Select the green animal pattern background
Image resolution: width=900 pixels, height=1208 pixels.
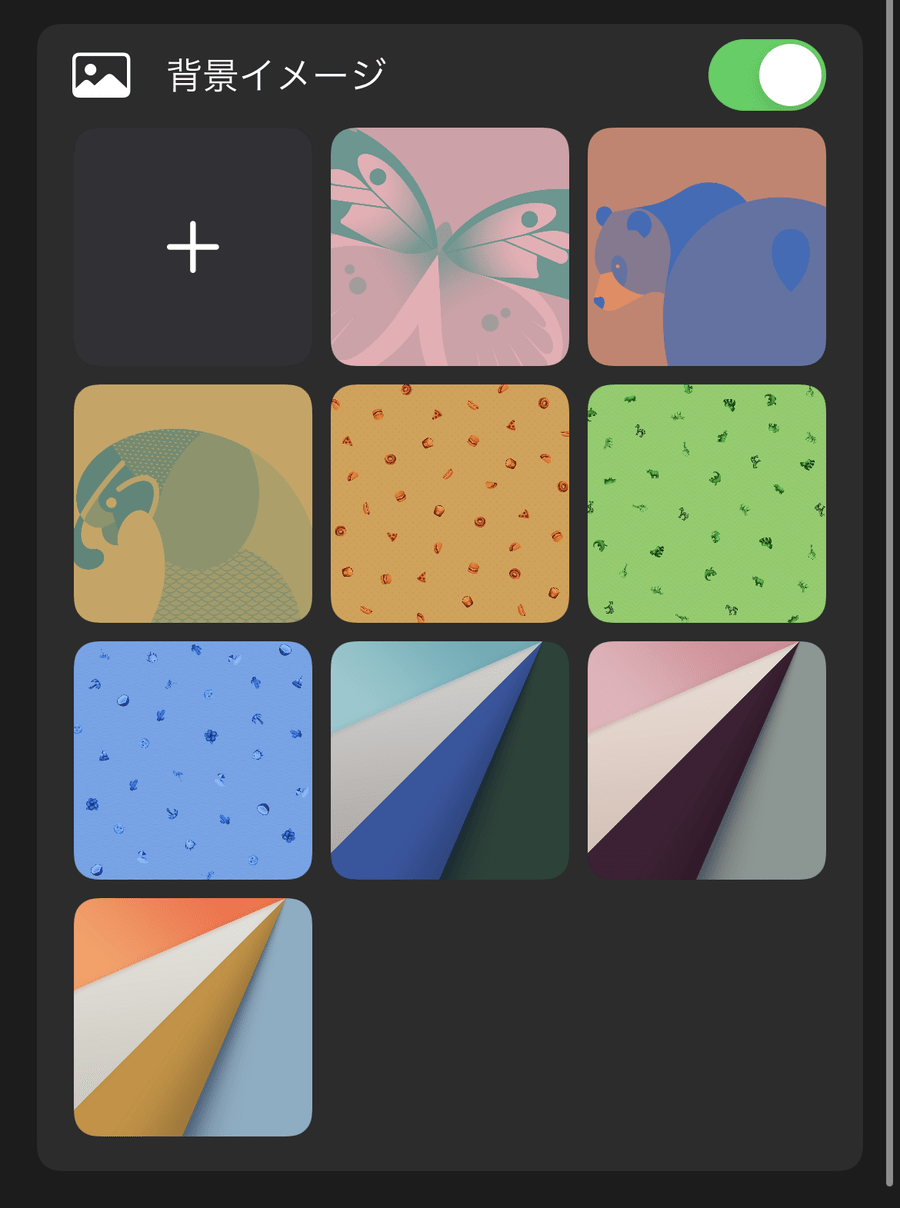707,504
